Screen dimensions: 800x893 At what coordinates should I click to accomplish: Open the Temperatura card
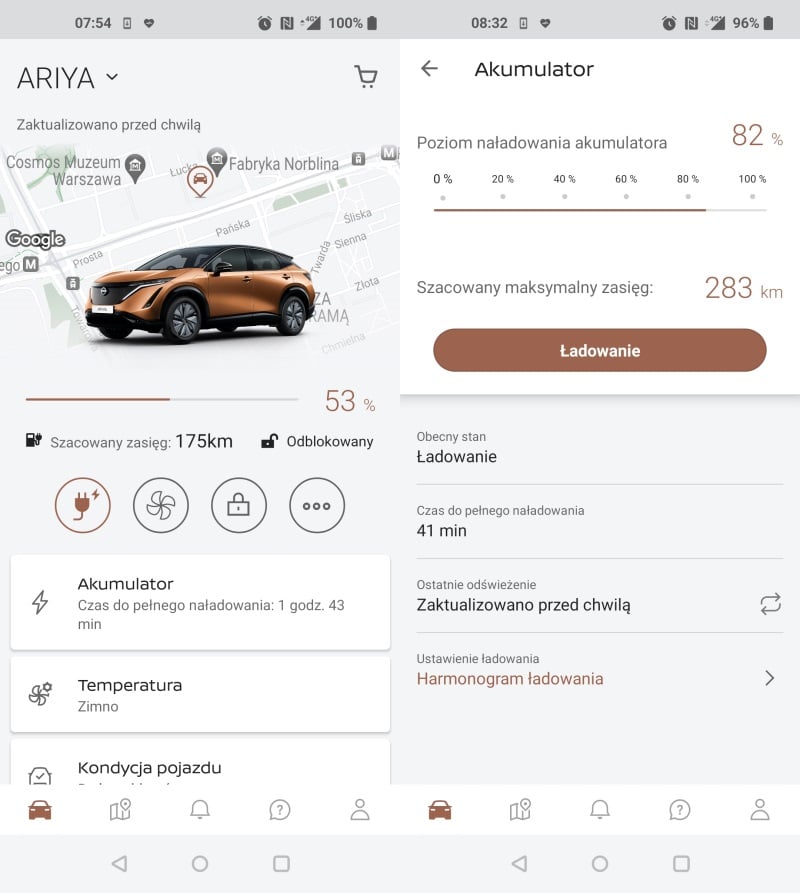[200, 695]
